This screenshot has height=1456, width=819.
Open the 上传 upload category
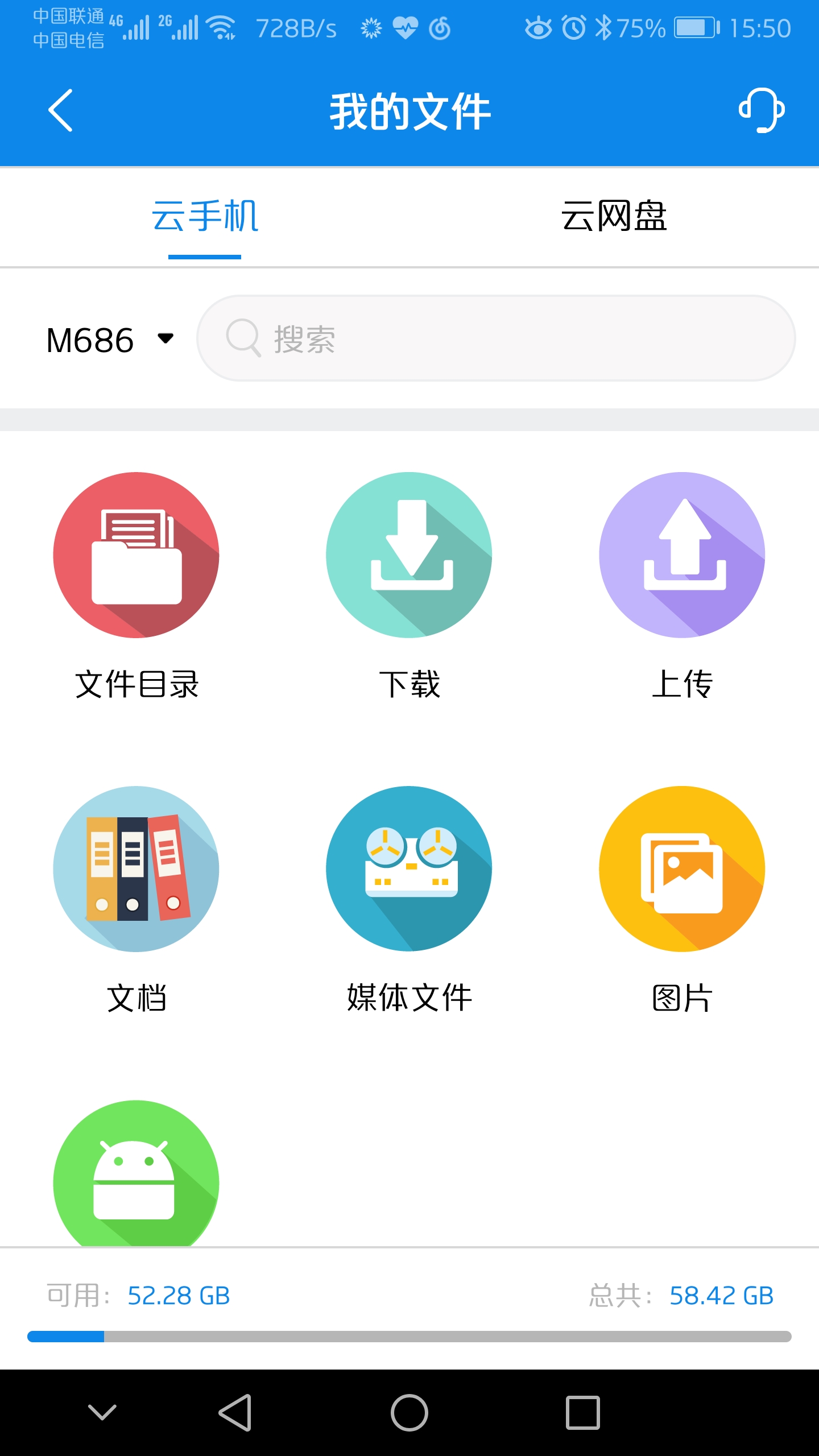(682, 555)
